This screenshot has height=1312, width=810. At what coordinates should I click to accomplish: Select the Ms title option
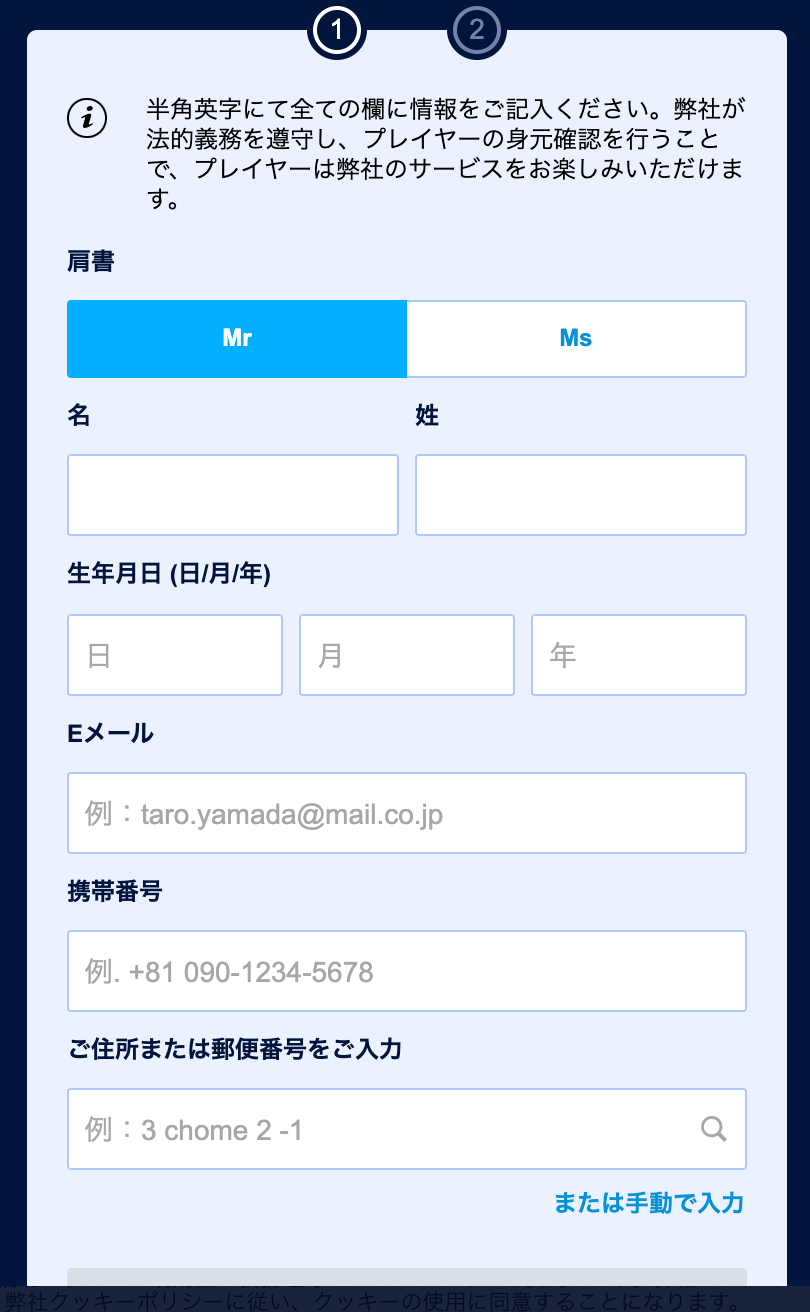(x=577, y=339)
